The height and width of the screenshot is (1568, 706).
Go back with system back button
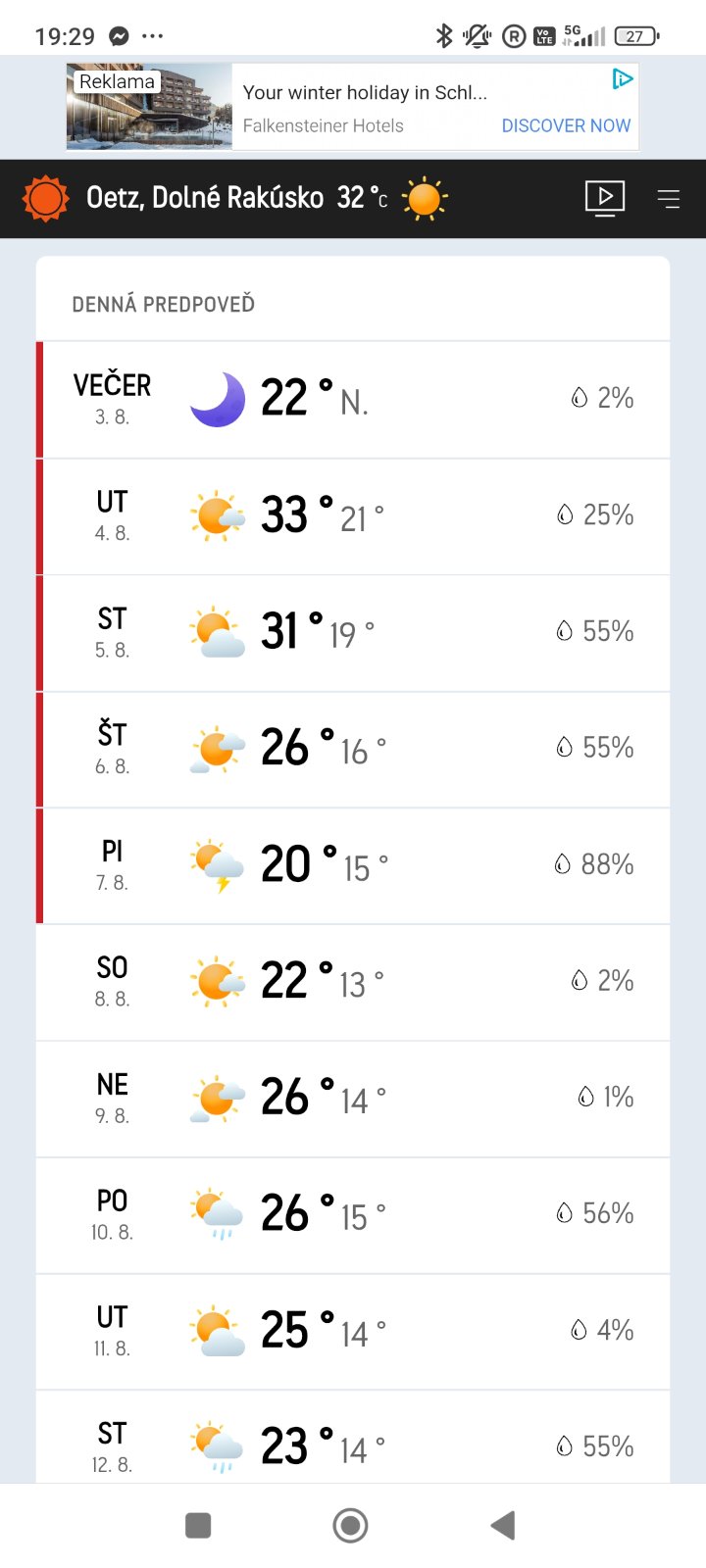[503, 1525]
